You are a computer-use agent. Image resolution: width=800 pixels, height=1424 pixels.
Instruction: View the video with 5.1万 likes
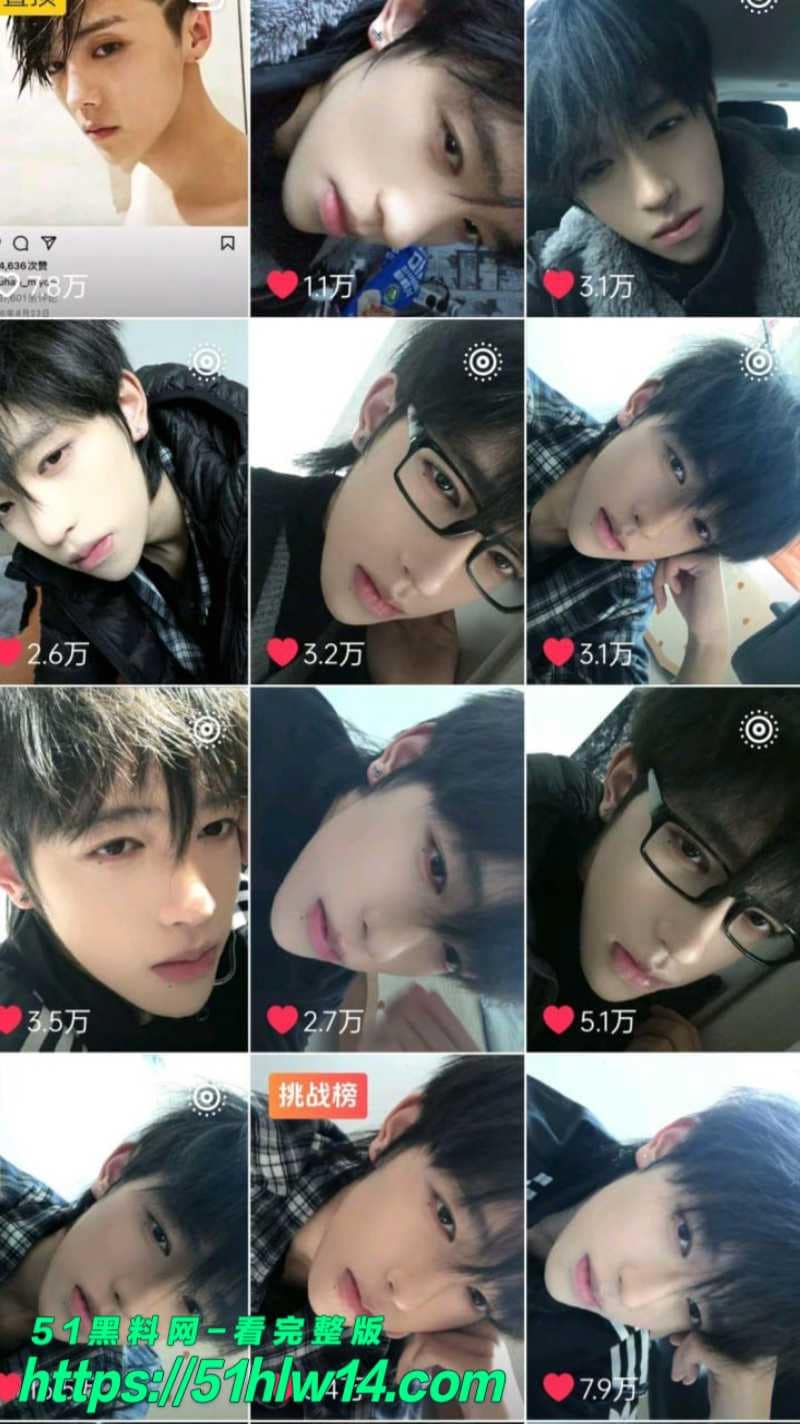[x=663, y=868]
